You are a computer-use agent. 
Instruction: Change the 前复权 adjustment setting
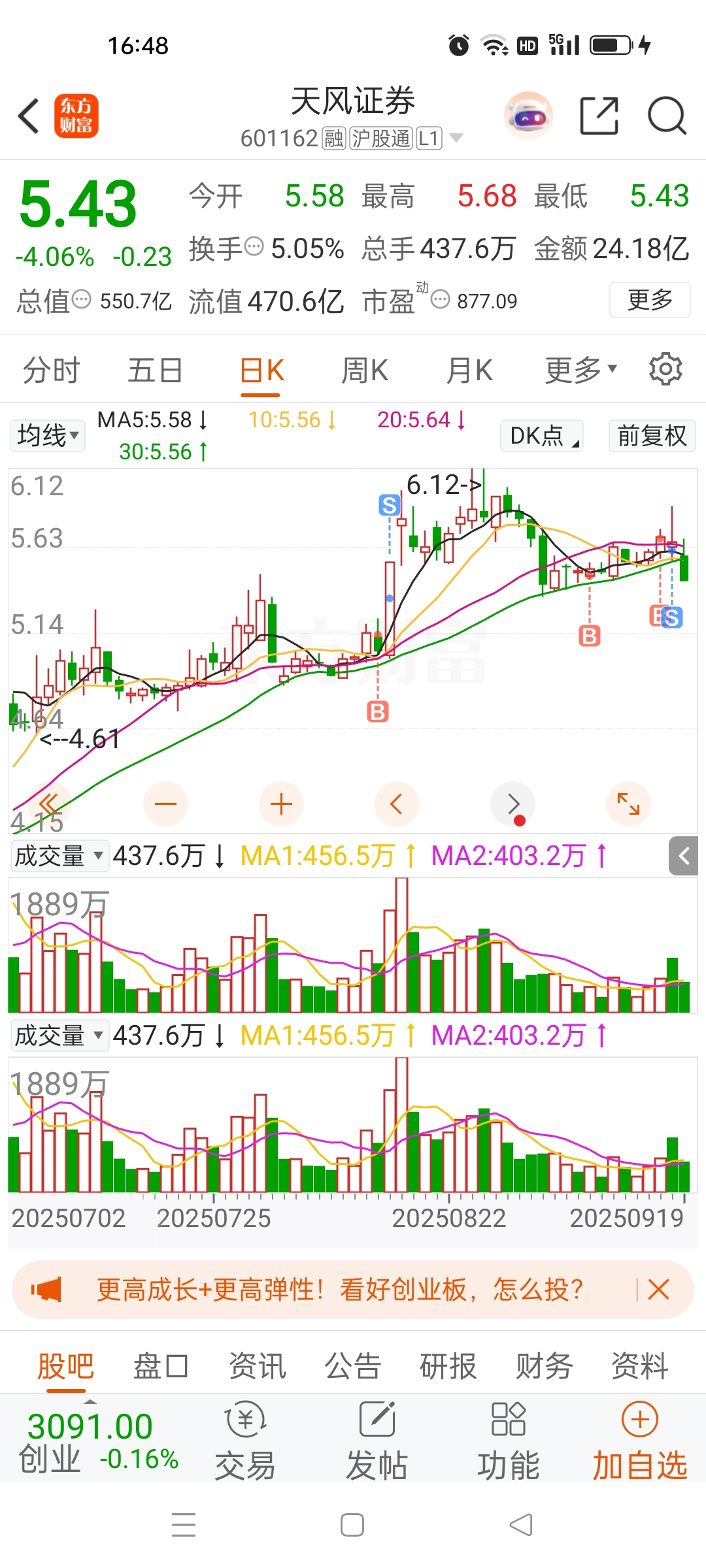tap(652, 436)
